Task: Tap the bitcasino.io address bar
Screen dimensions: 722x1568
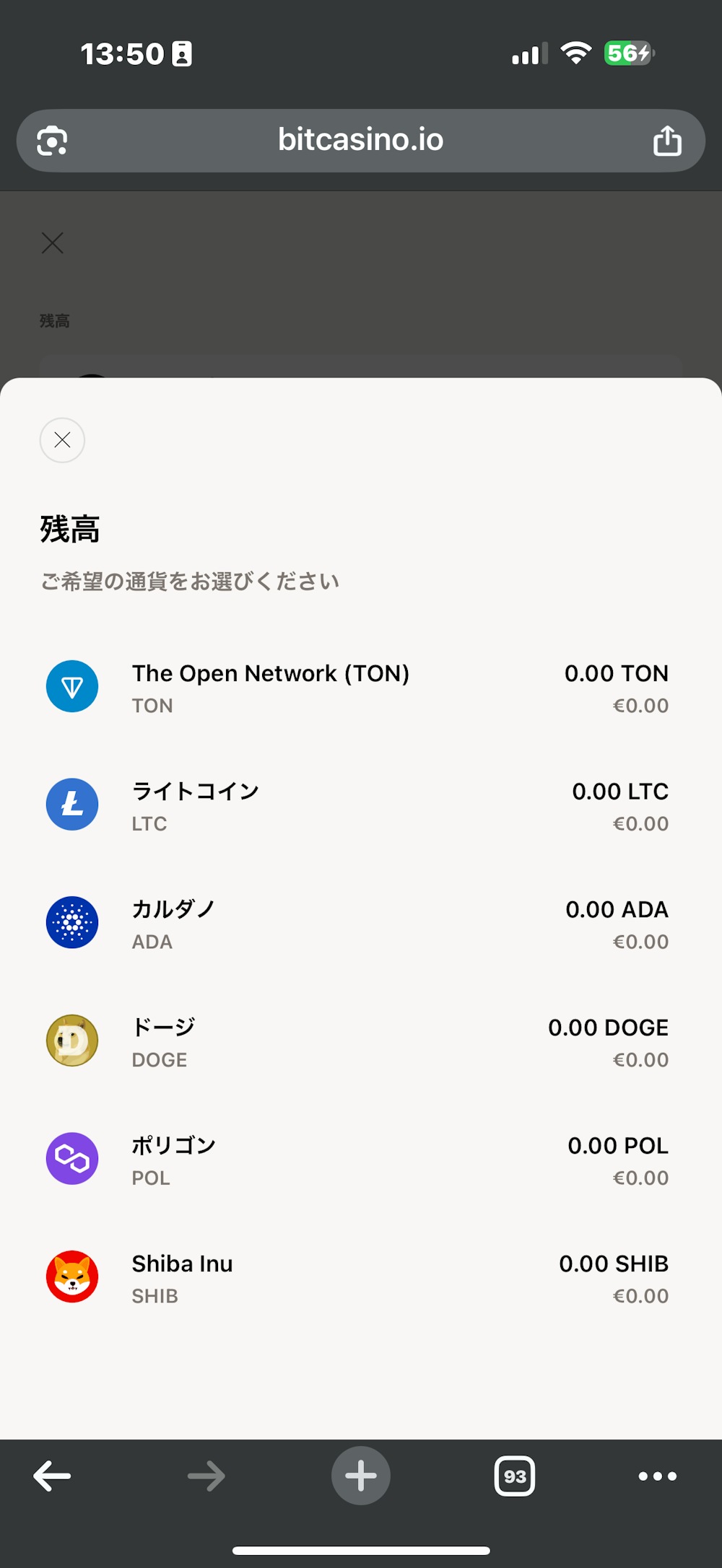Action: tap(361, 140)
